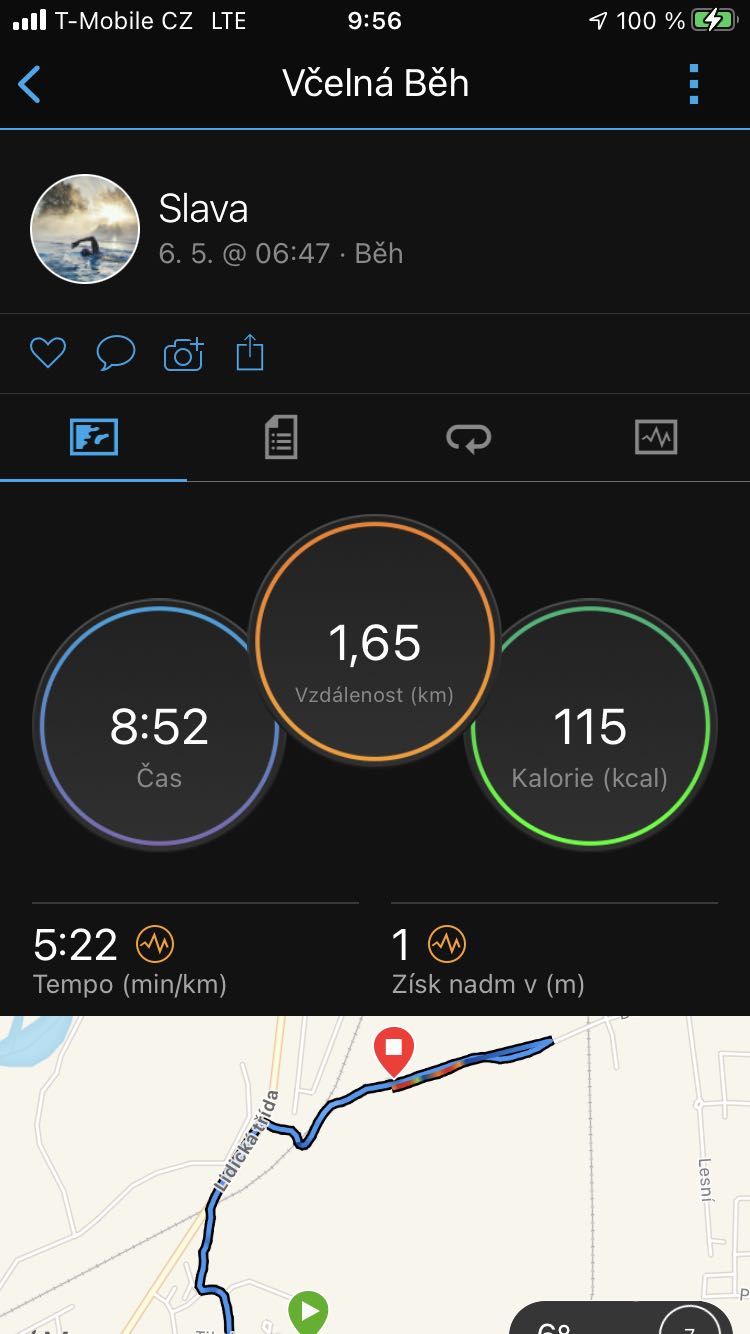Tap the chart icon next to Tempo

click(155, 943)
